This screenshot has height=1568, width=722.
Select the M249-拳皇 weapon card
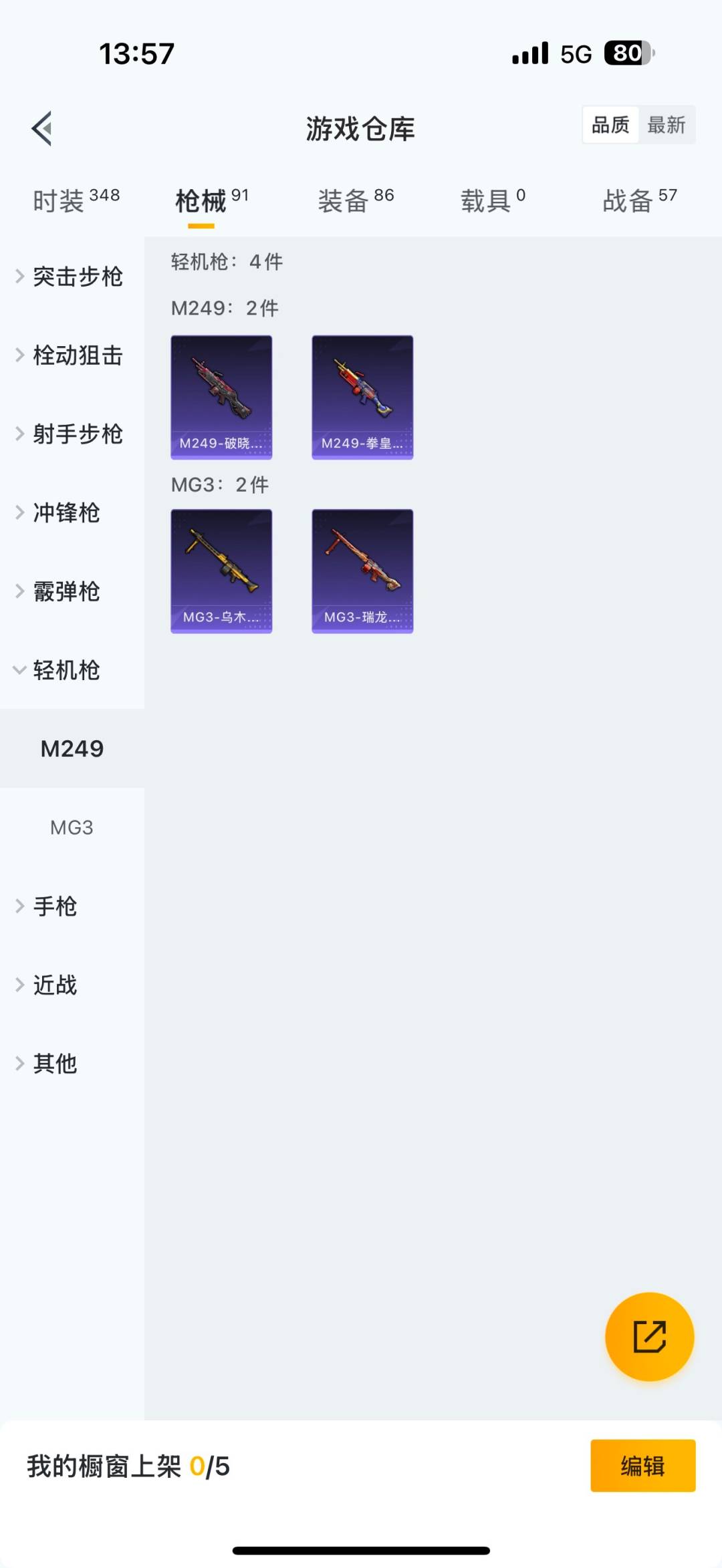(362, 398)
